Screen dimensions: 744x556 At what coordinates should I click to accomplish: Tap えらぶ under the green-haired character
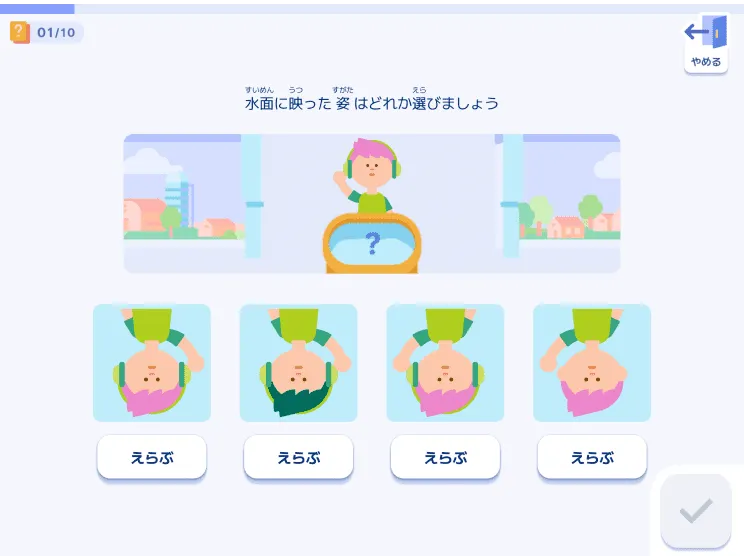(x=298, y=458)
